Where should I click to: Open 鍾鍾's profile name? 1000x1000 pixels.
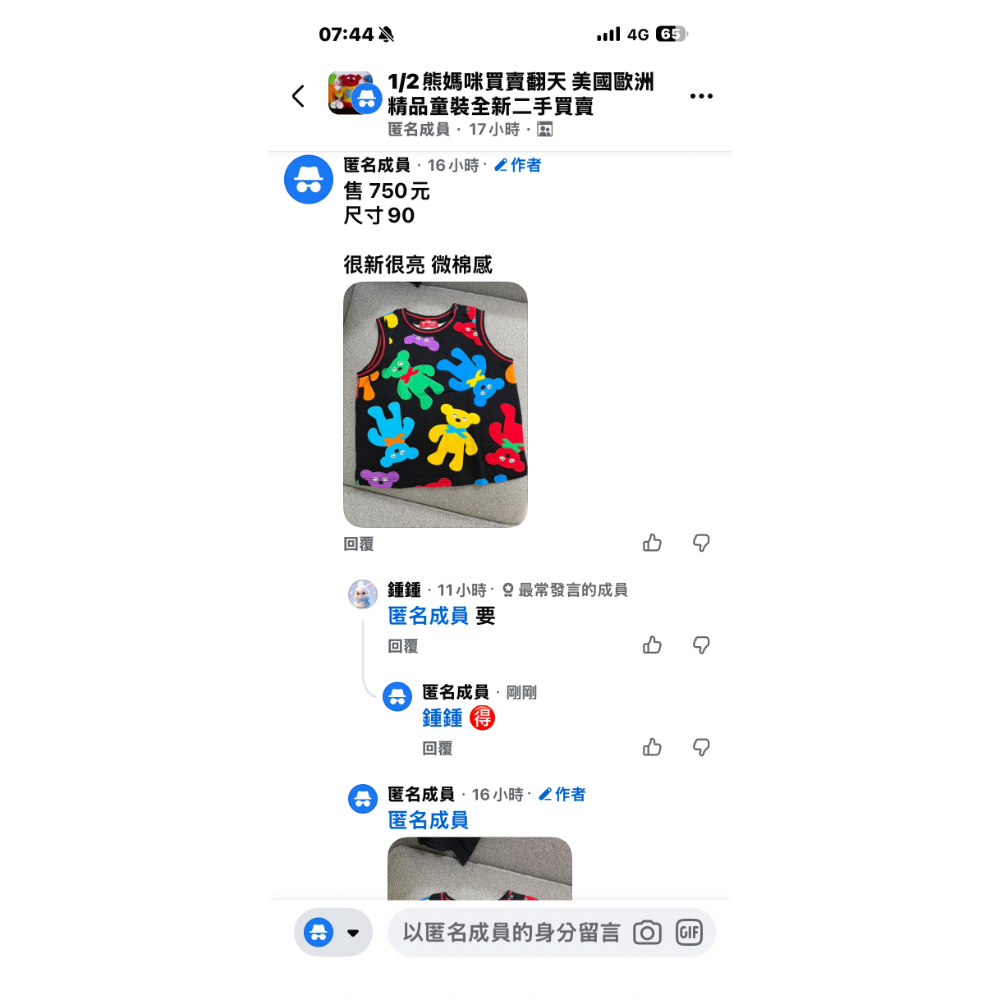pyautogui.click(x=404, y=590)
